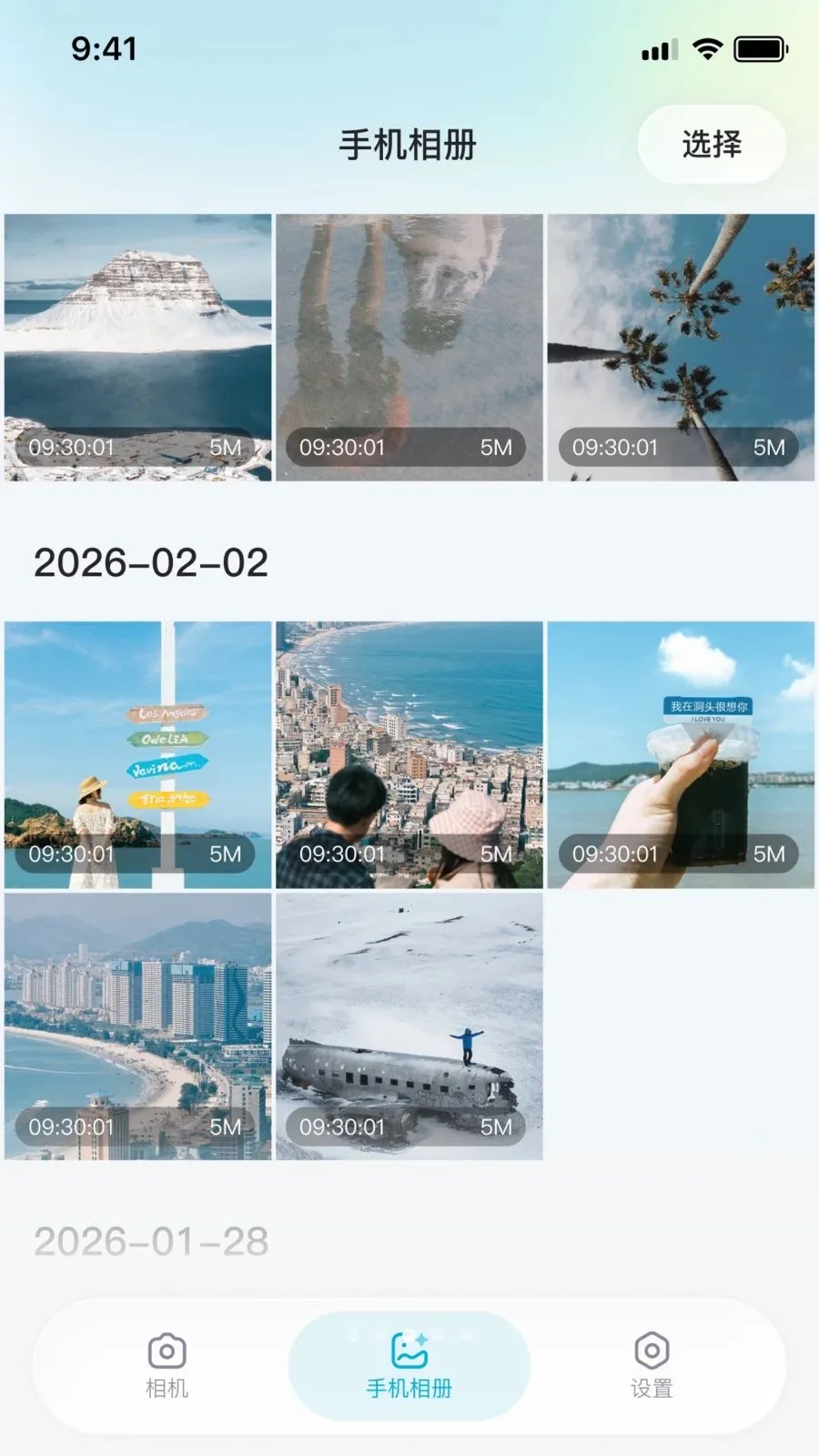Switch to the 相机 tab

pos(167,1365)
